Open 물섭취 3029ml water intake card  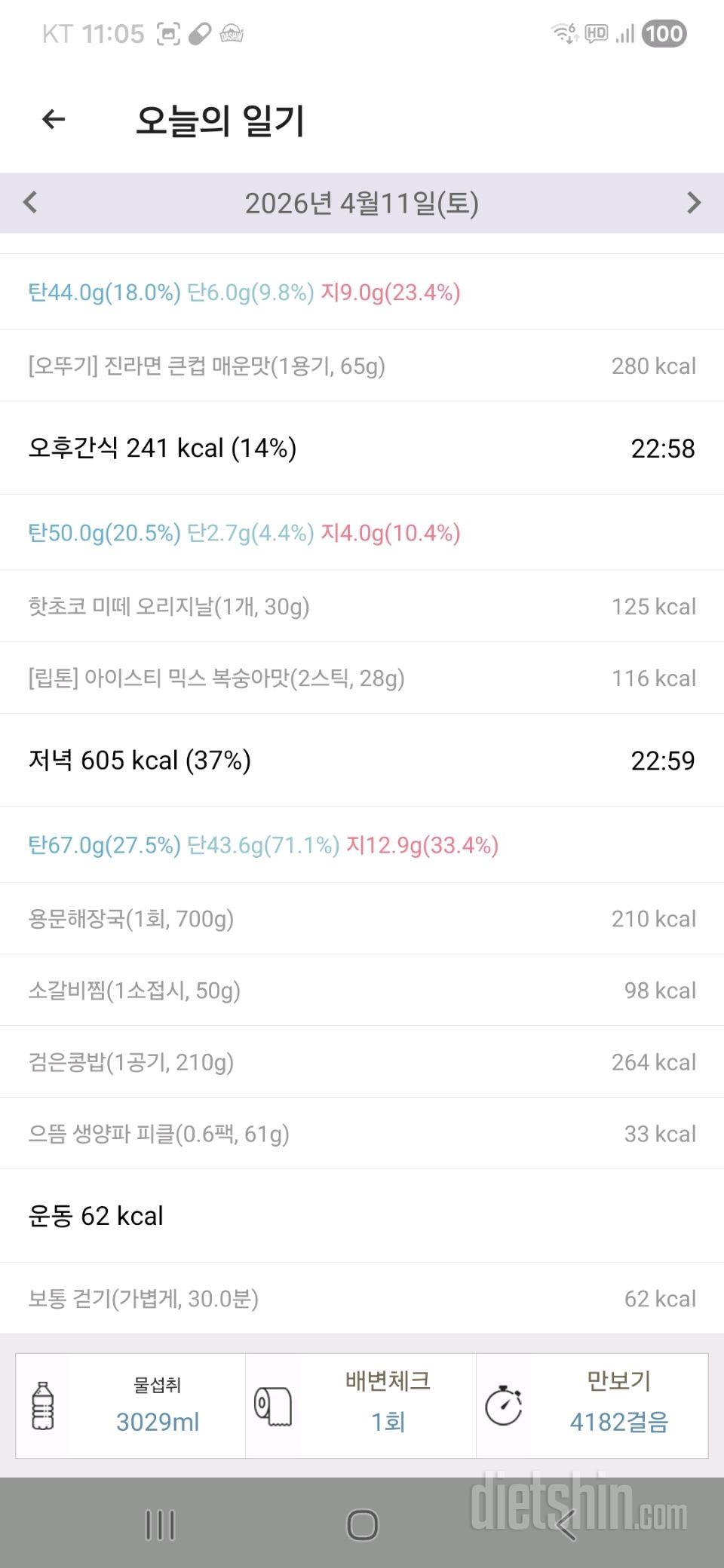coord(131,1406)
